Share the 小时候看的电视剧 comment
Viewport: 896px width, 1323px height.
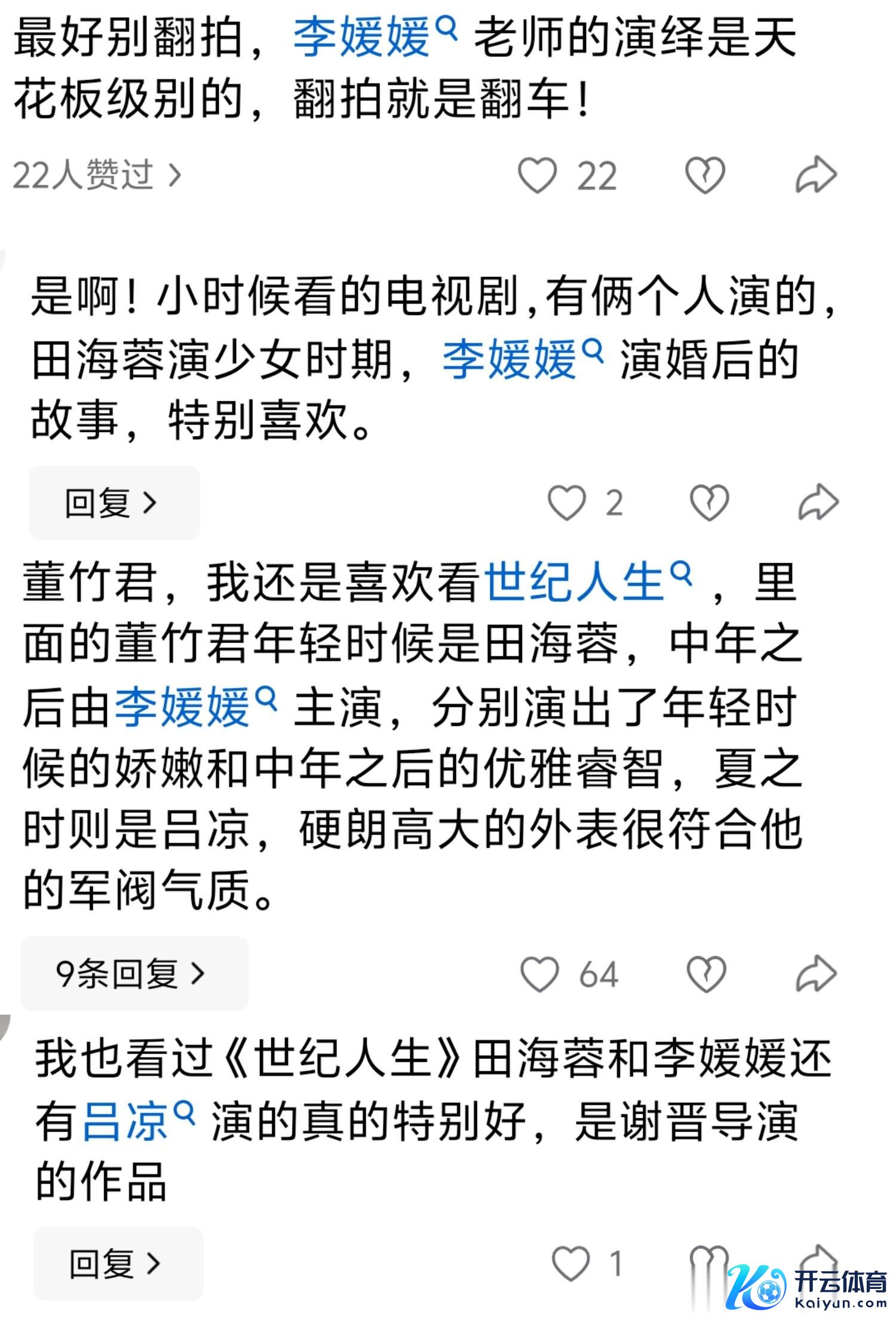(818, 503)
